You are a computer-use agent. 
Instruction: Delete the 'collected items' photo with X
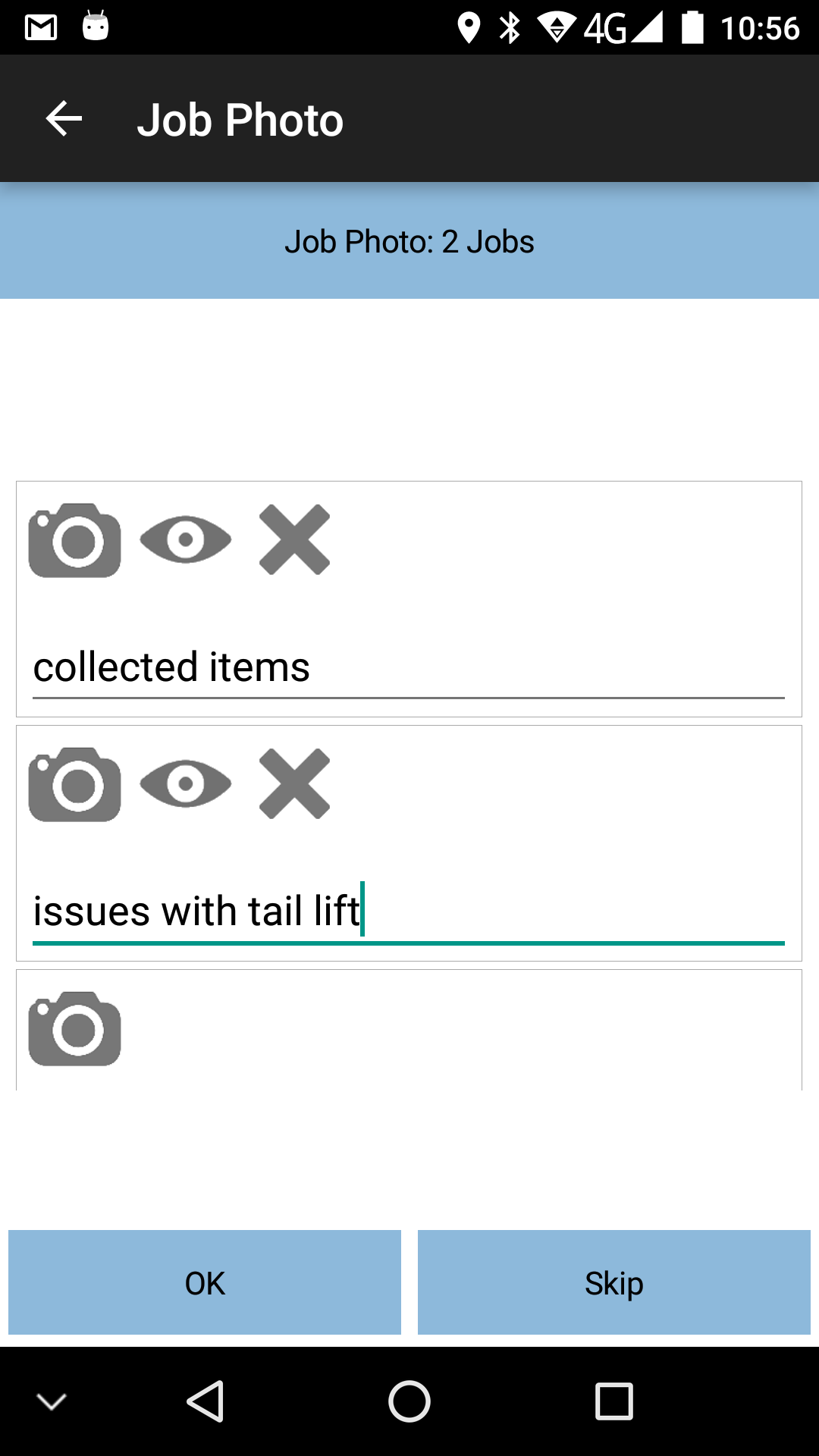tap(294, 540)
